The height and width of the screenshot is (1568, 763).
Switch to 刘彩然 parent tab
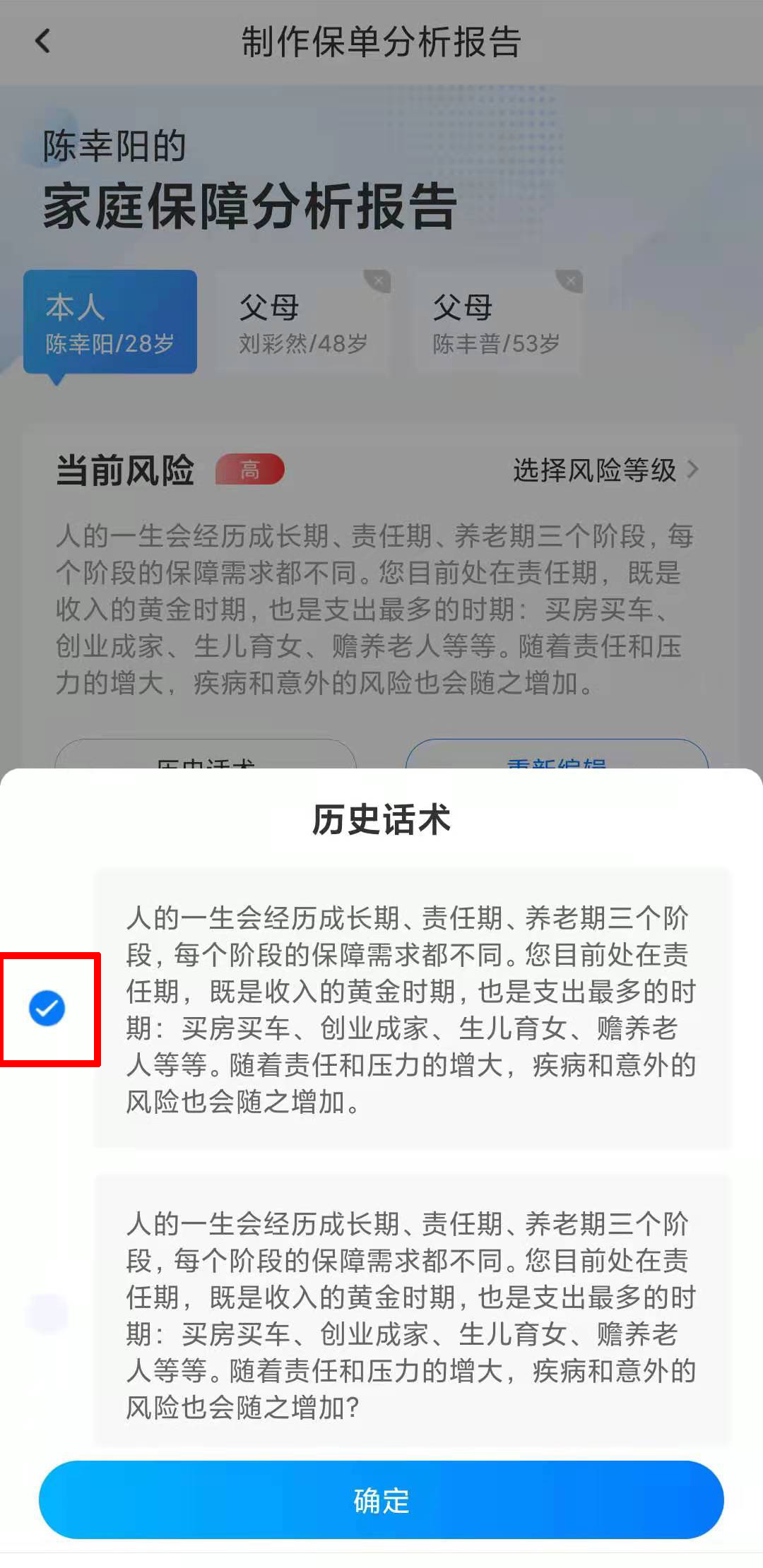(x=302, y=323)
